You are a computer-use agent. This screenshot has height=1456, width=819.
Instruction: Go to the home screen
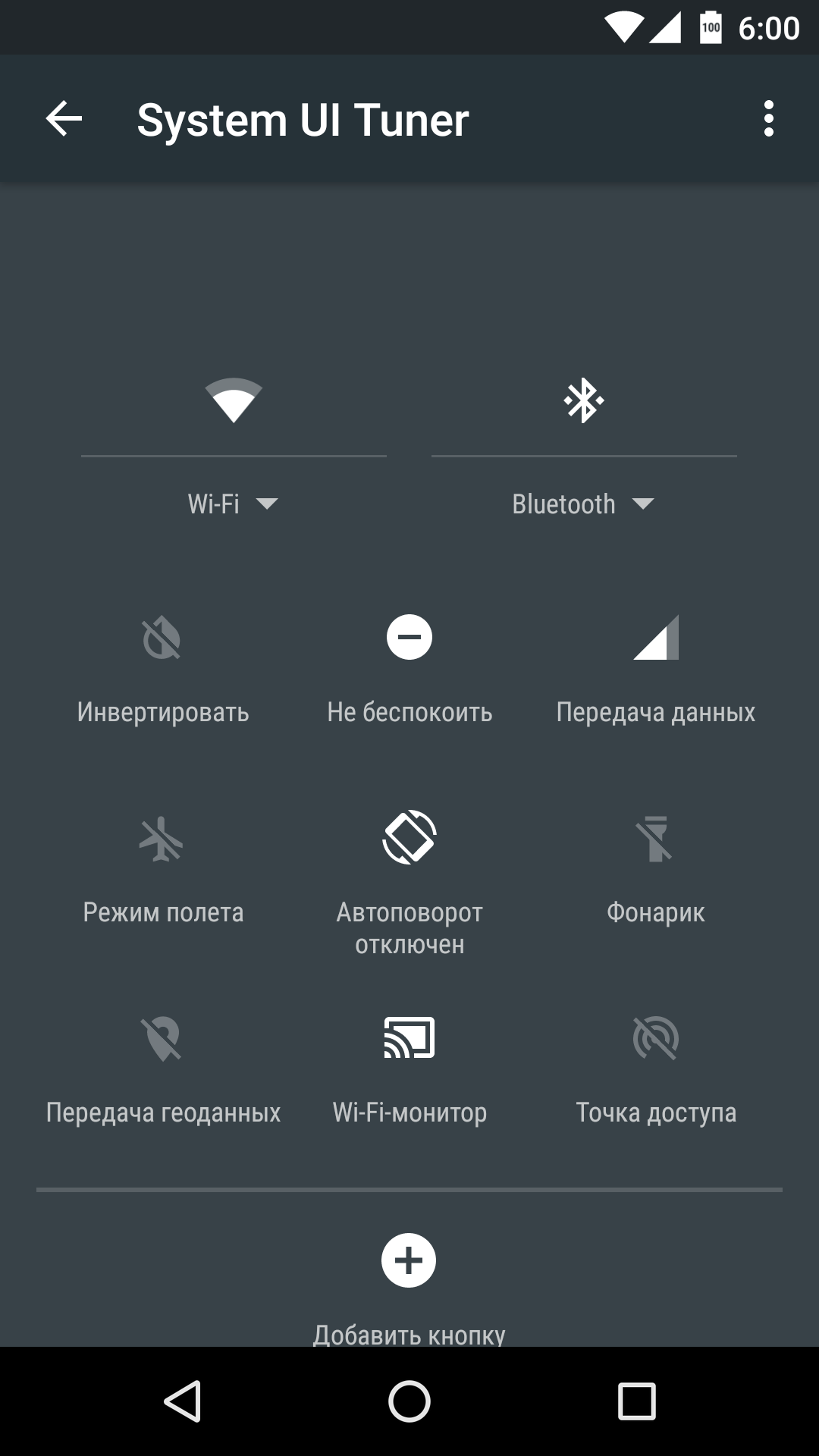coord(409,1401)
